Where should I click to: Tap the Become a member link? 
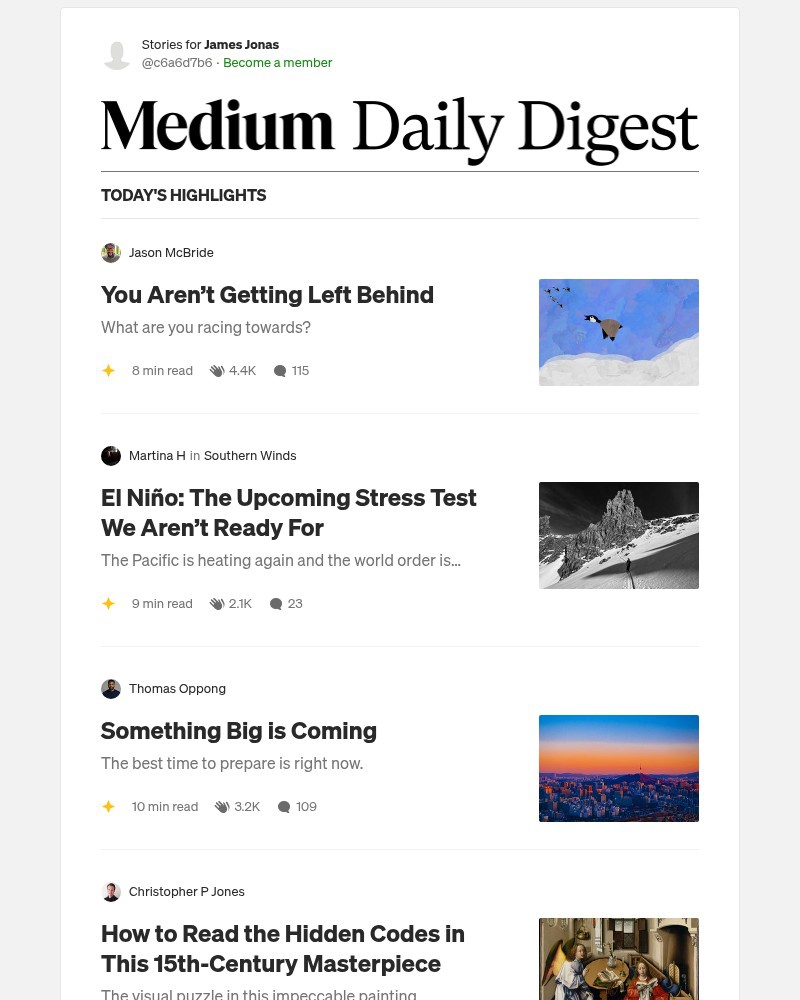tap(277, 62)
